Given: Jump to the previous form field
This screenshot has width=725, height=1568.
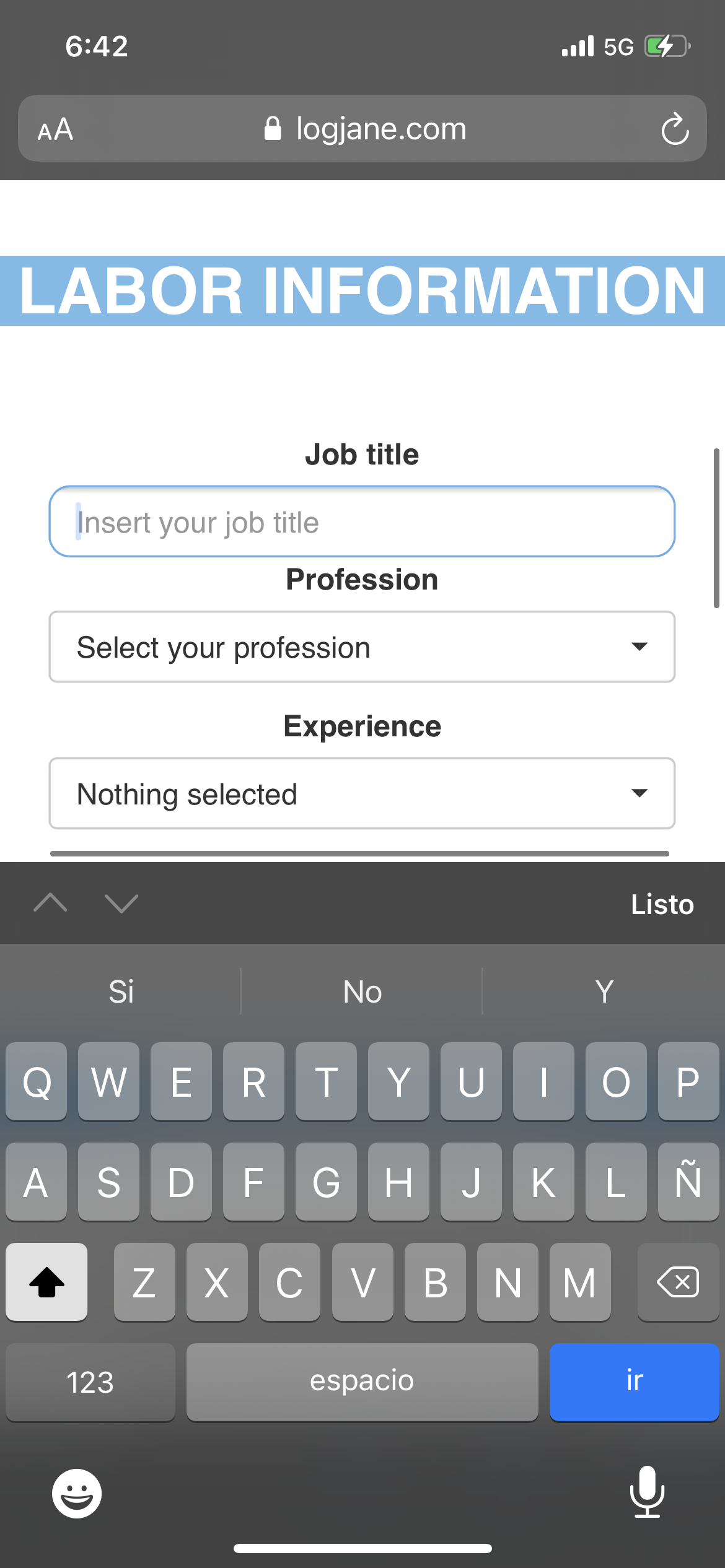Looking at the screenshot, I should tap(50, 904).
